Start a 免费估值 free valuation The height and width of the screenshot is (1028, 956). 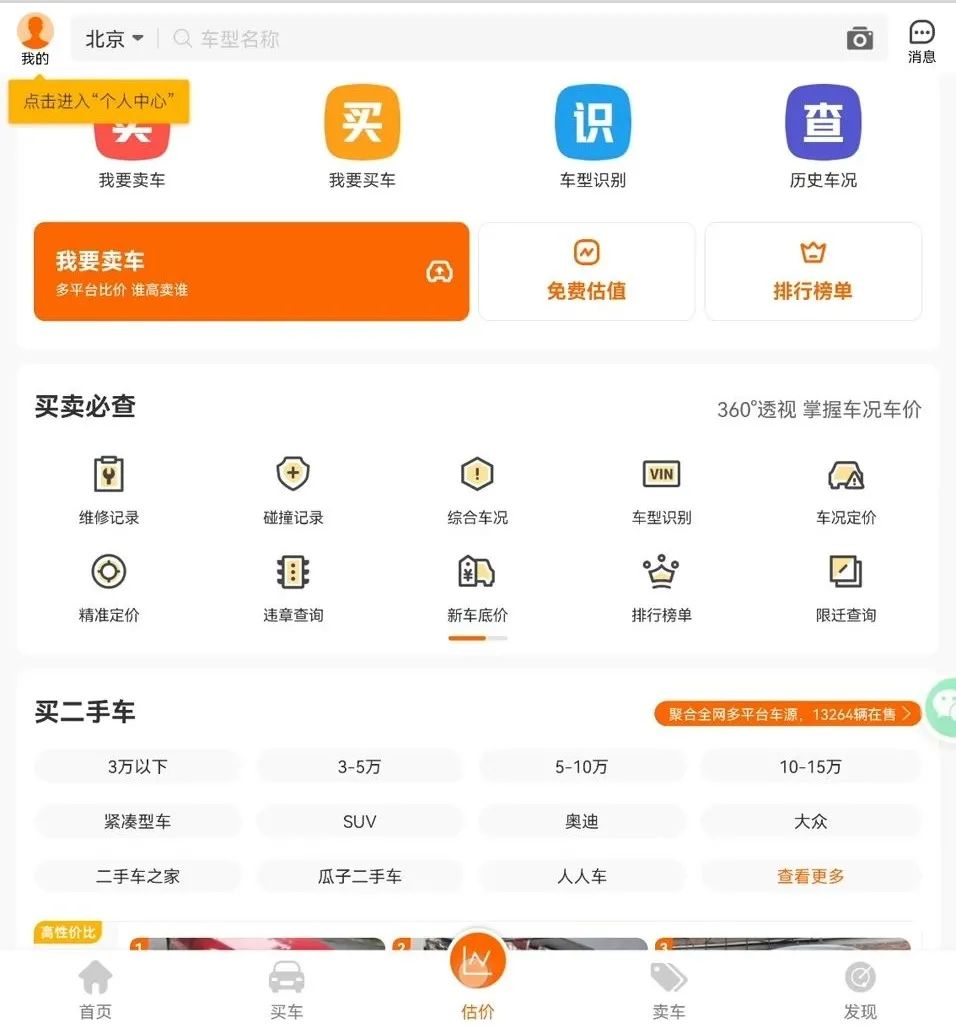tap(586, 271)
